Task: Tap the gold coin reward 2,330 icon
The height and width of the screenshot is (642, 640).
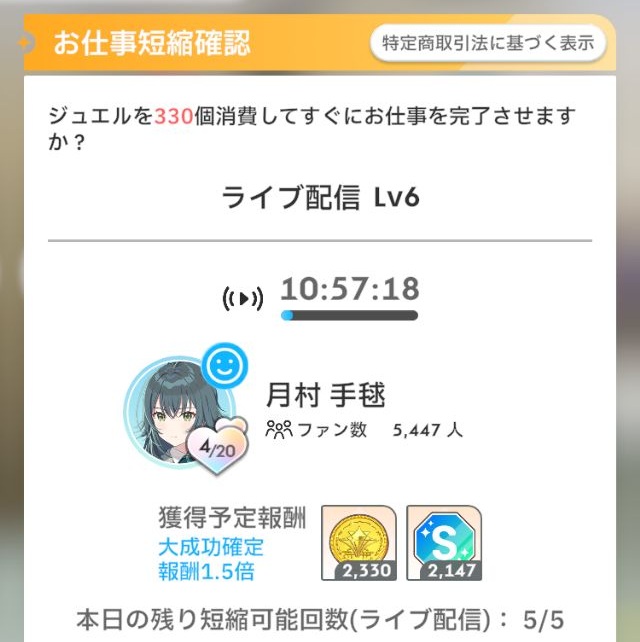Action: coord(359,543)
